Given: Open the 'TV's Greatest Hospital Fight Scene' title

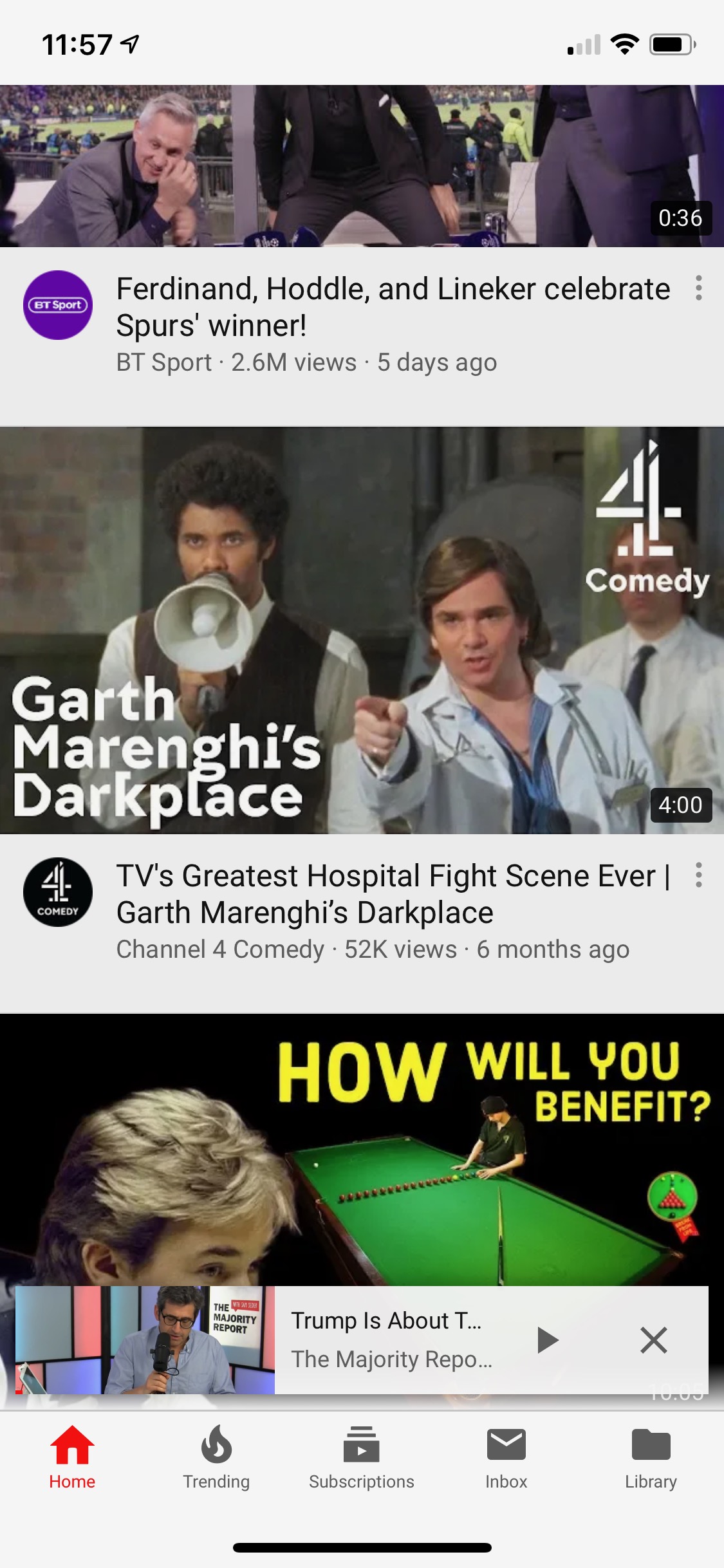Looking at the screenshot, I should tap(393, 894).
